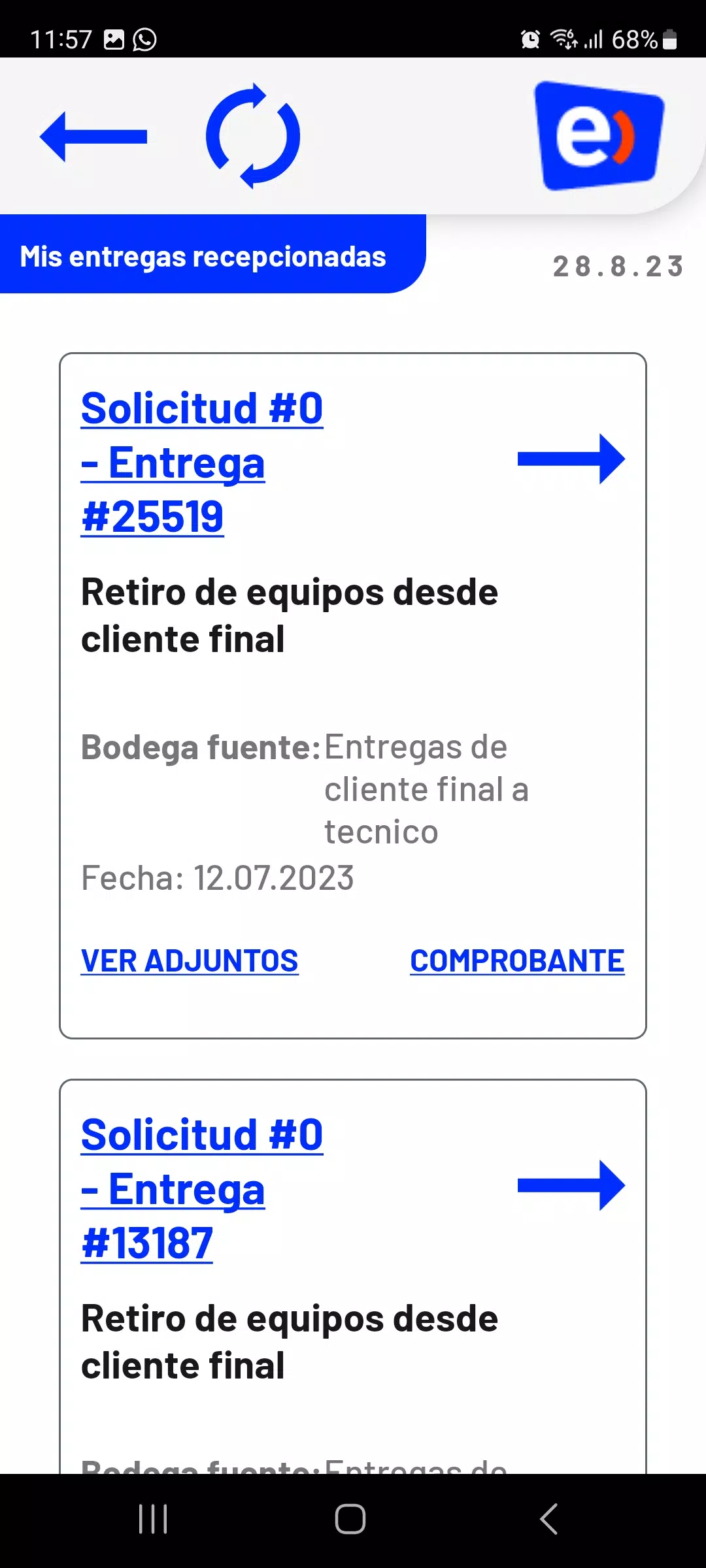This screenshot has height=1568, width=706.
Task: Refresh the received deliveries list
Action: pyautogui.click(x=253, y=136)
